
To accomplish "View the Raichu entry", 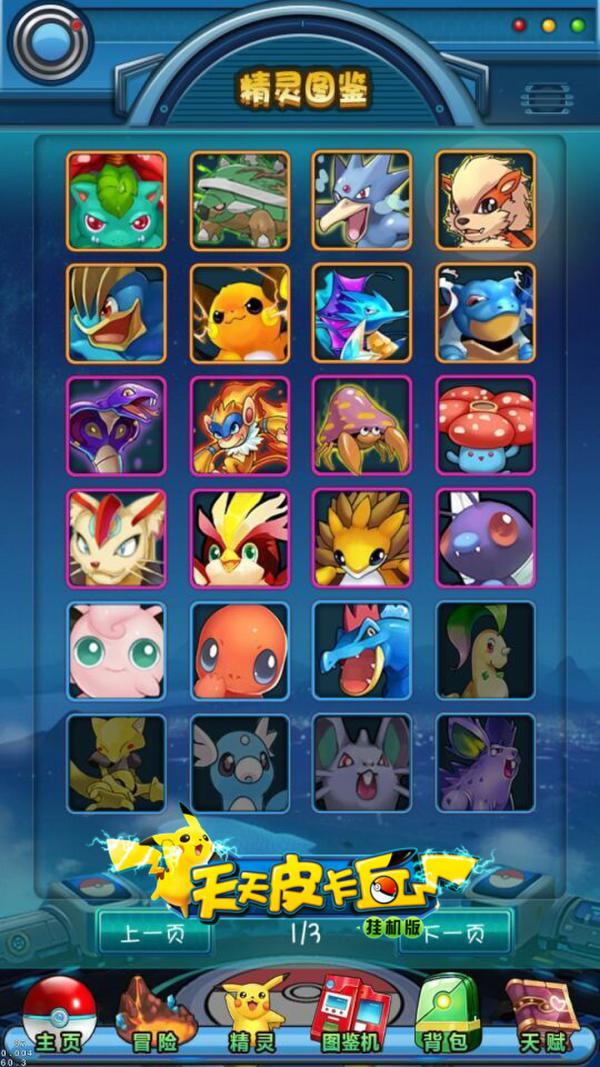I will pyautogui.click(x=240, y=313).
